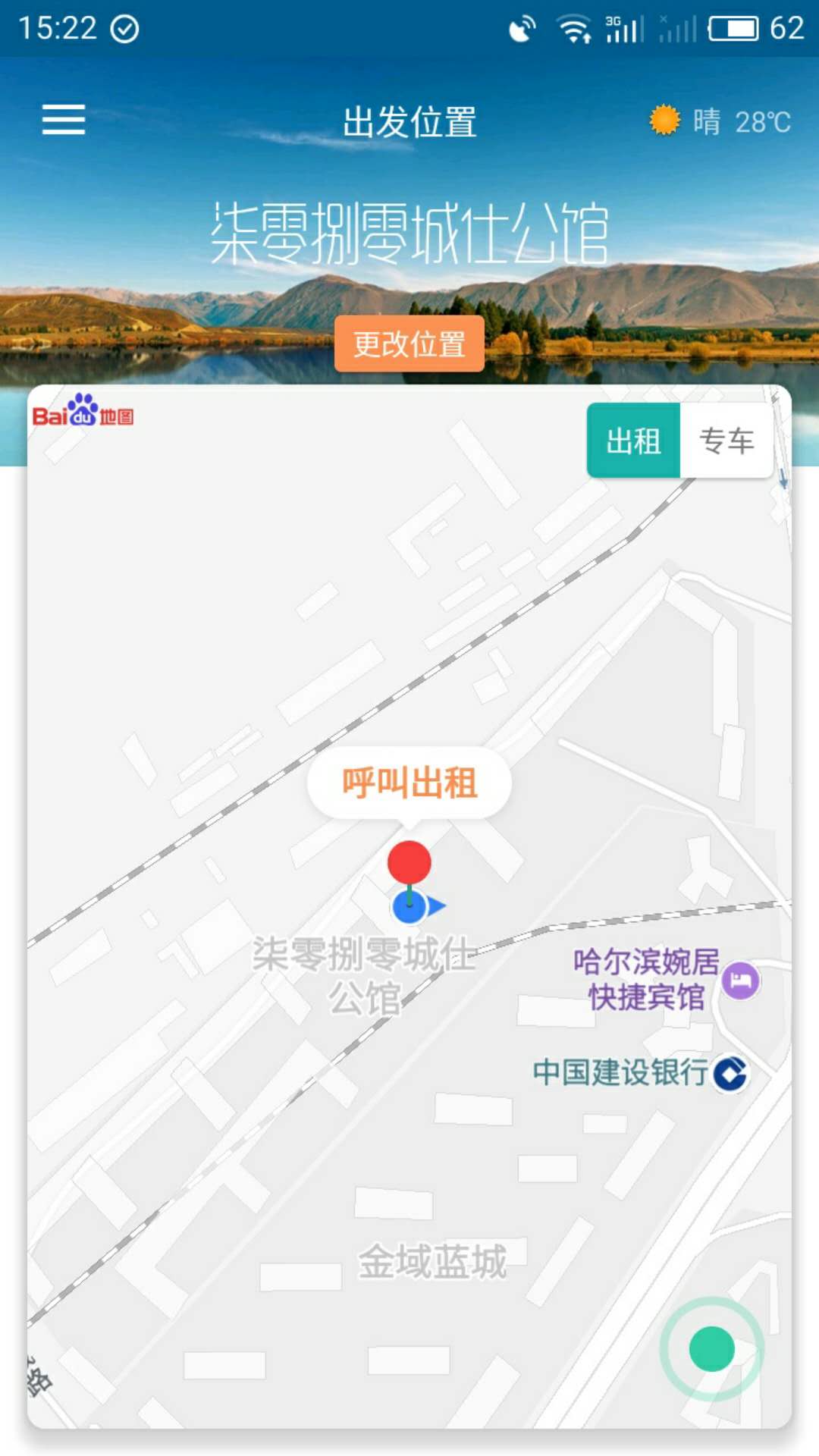
Task: Switch to the 出租 tab
Action: coord(633,441)
